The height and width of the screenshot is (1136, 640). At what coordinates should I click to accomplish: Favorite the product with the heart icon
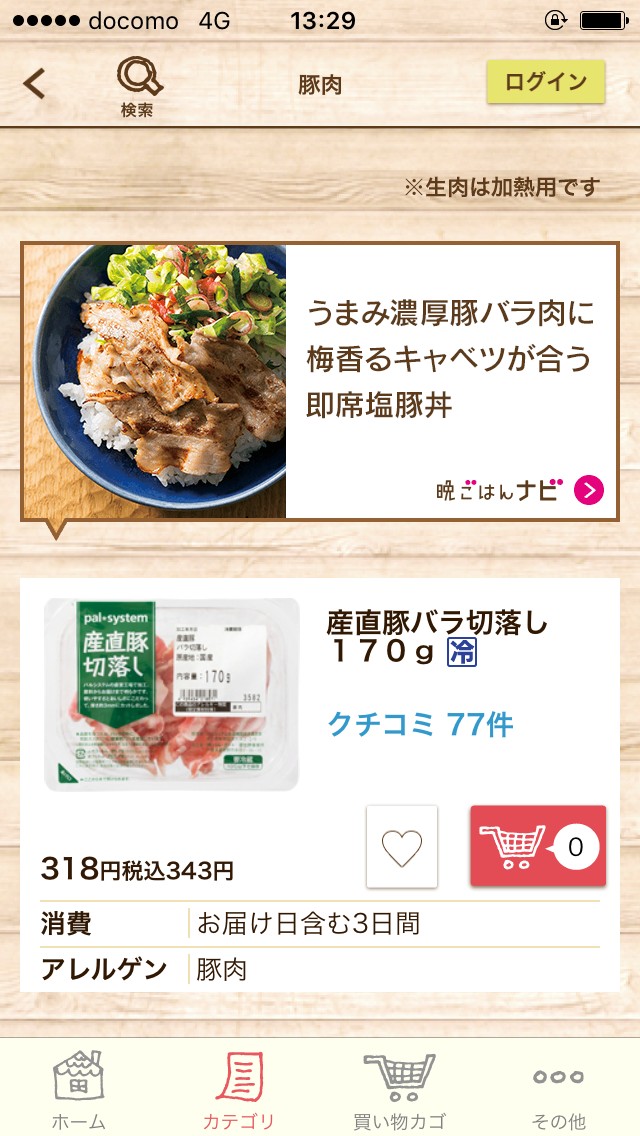(402, 846)
